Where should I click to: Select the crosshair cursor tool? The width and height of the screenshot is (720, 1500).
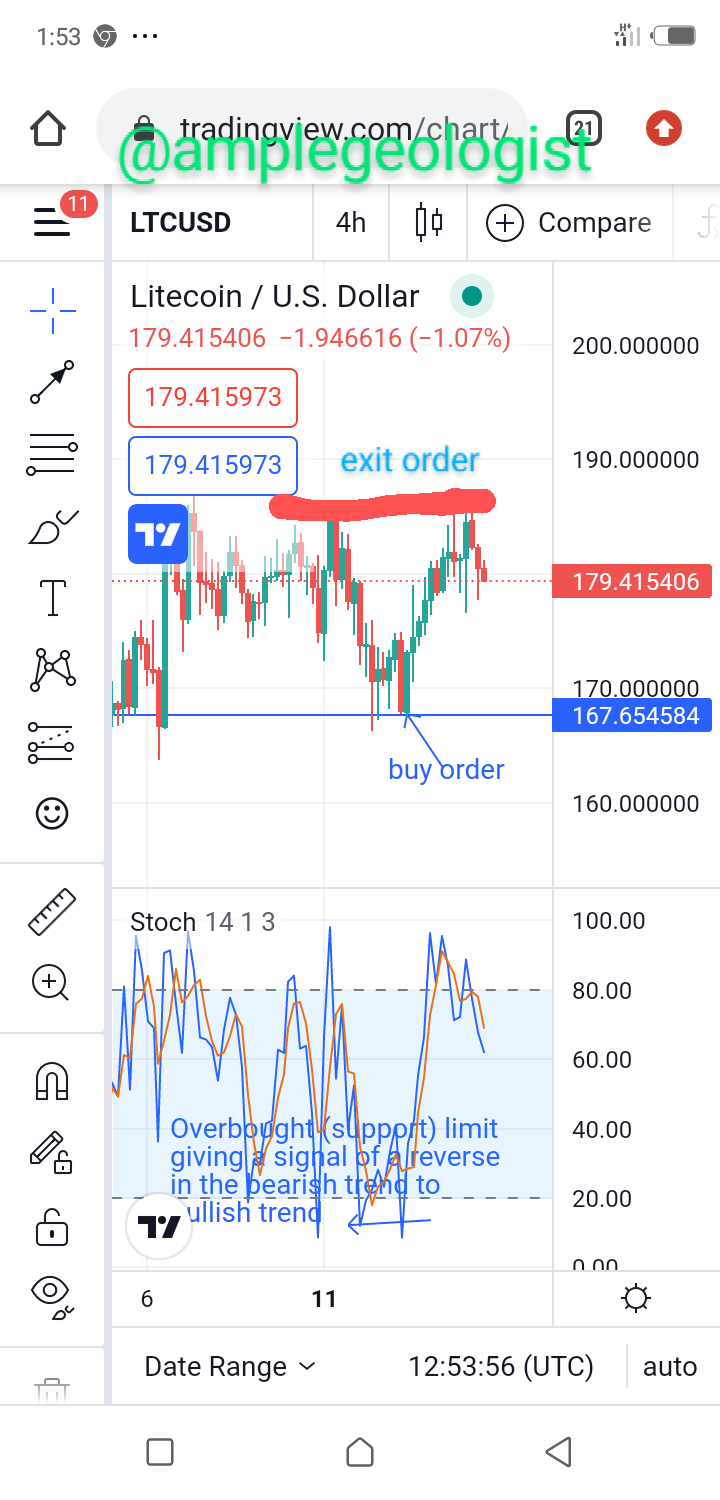52,310
